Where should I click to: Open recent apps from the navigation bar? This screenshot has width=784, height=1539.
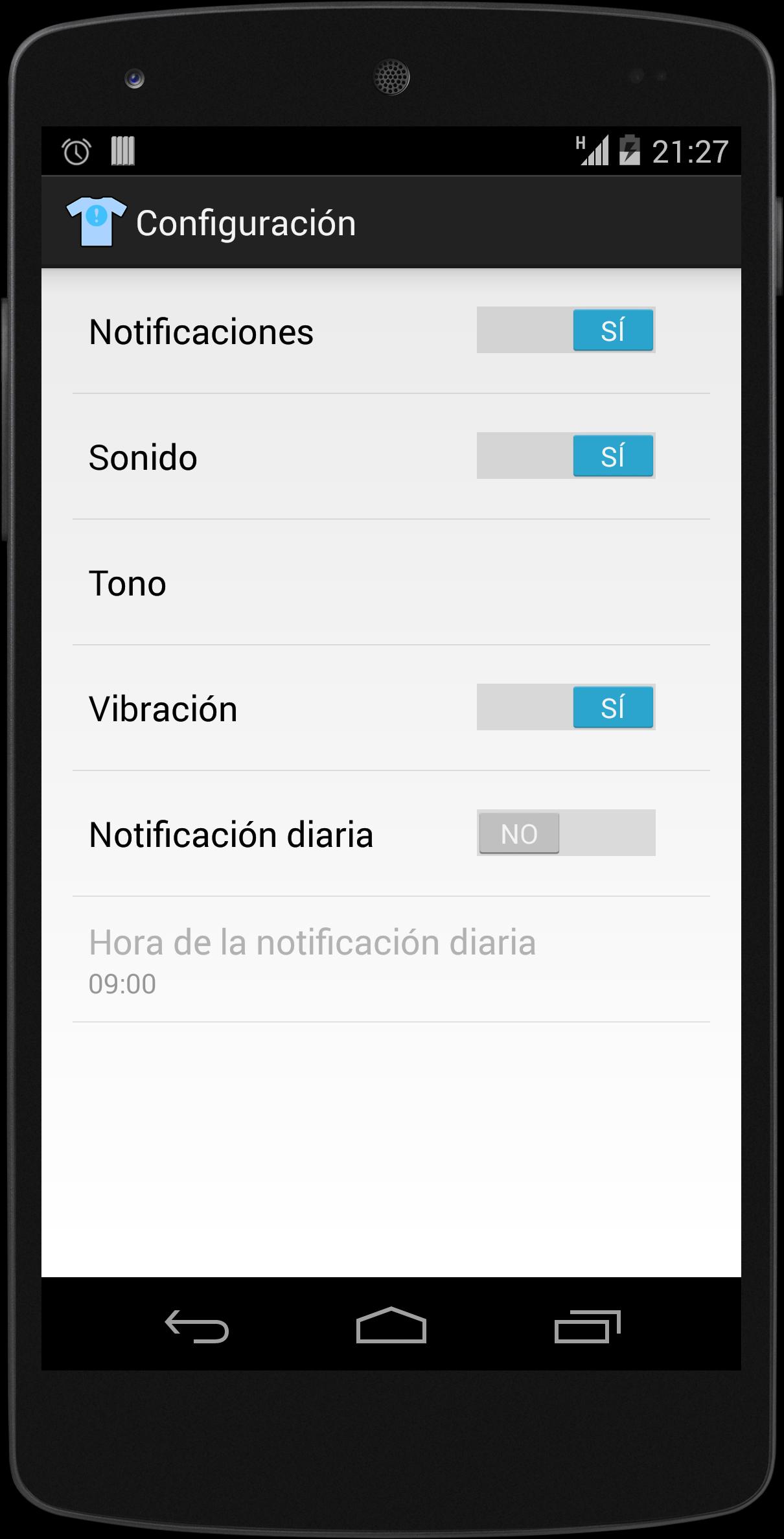(587, 1326)
